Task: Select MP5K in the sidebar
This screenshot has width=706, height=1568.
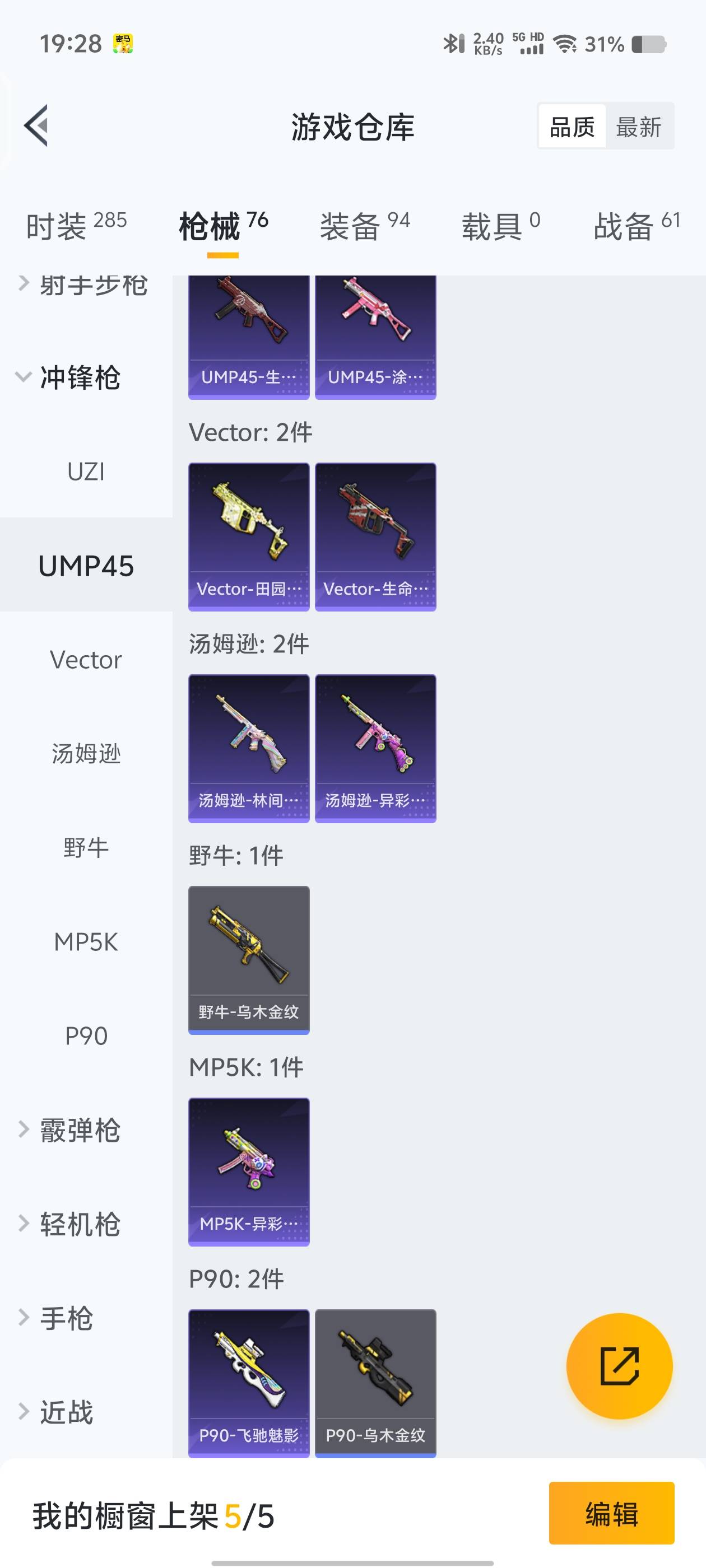Action: (x=86, y=942)
